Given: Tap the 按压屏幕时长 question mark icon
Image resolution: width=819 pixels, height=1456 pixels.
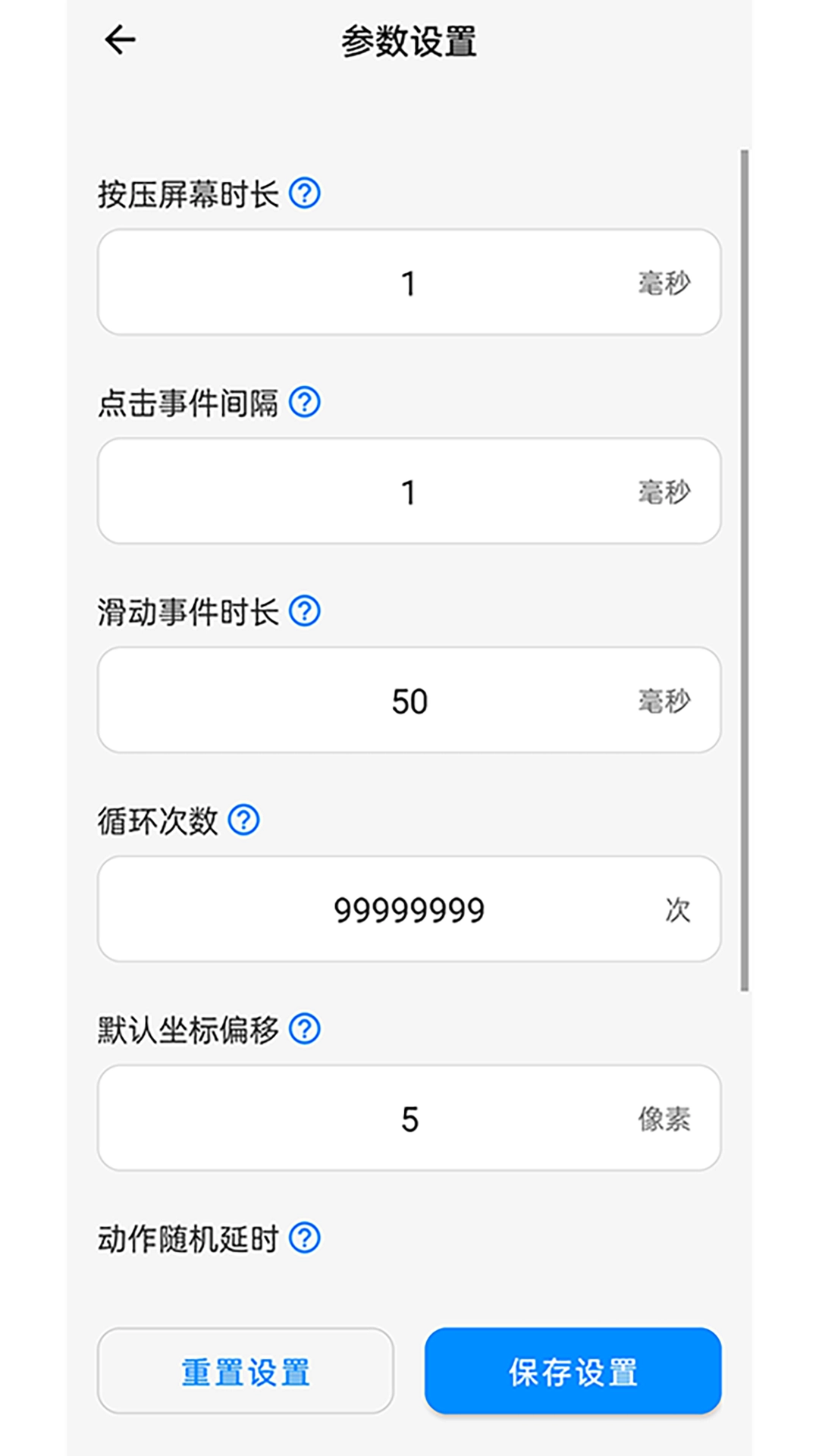Looking at the screenshot, I should (x=303, y=194).
